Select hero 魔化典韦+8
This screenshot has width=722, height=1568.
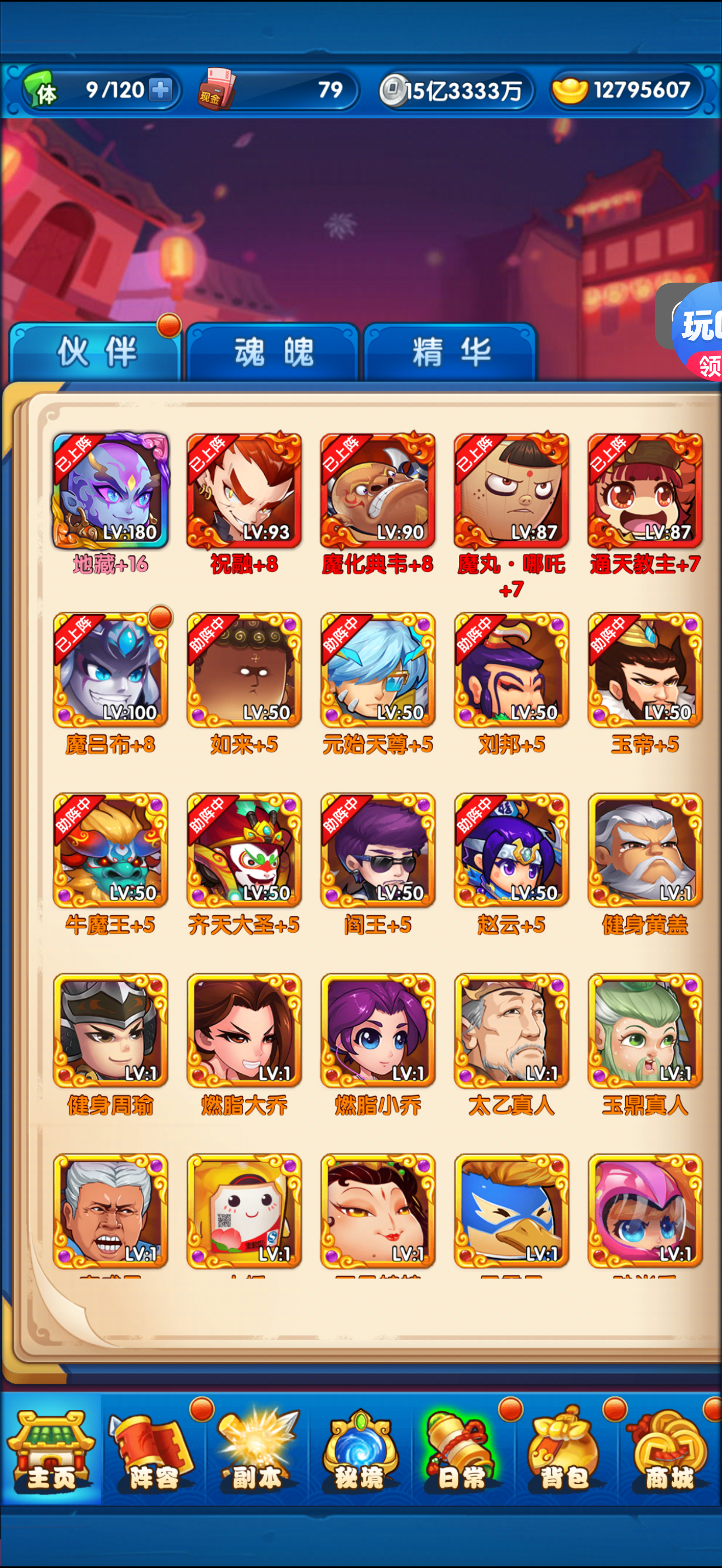(377, 490)
